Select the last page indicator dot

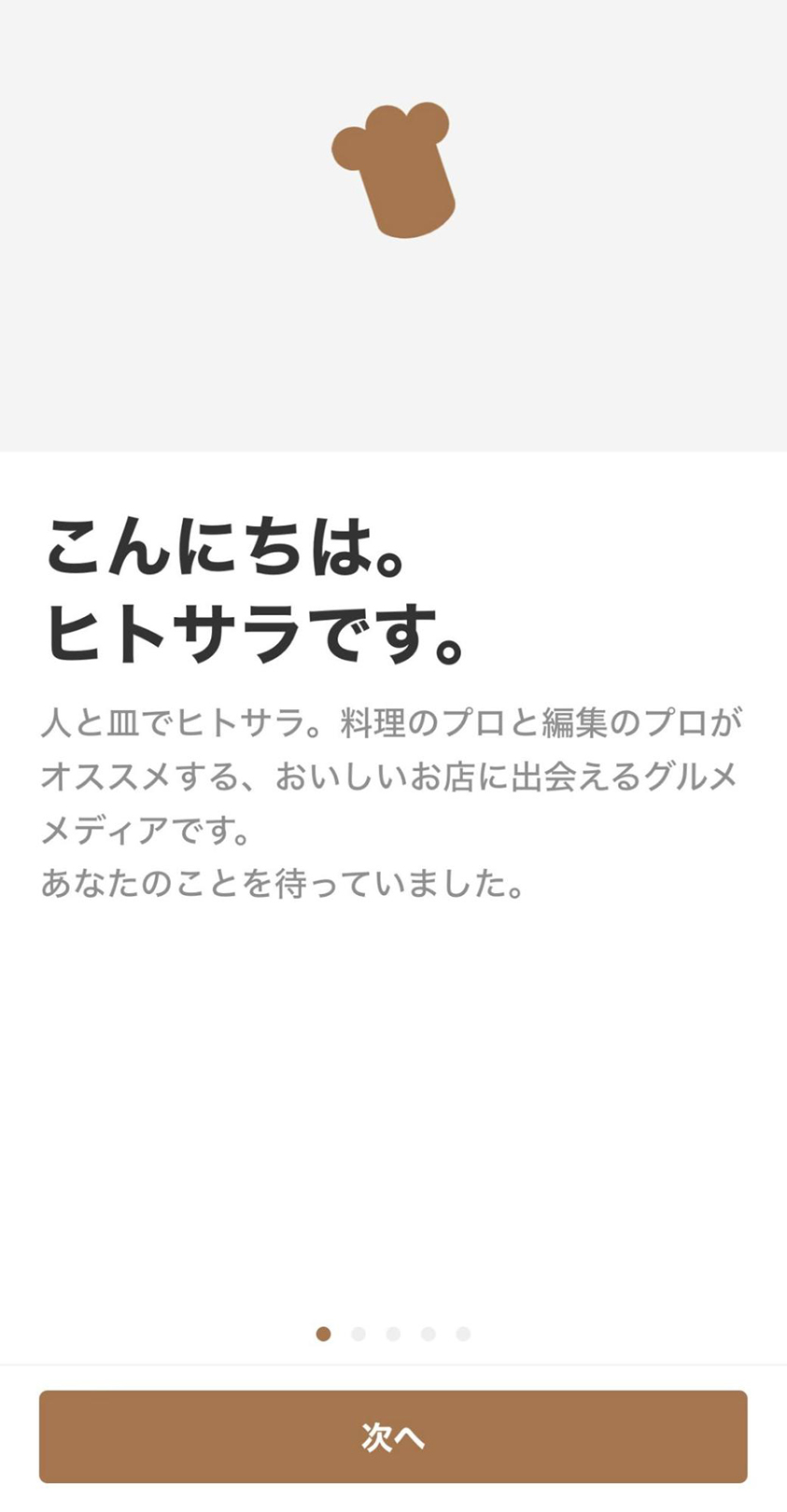(463, 1334)
